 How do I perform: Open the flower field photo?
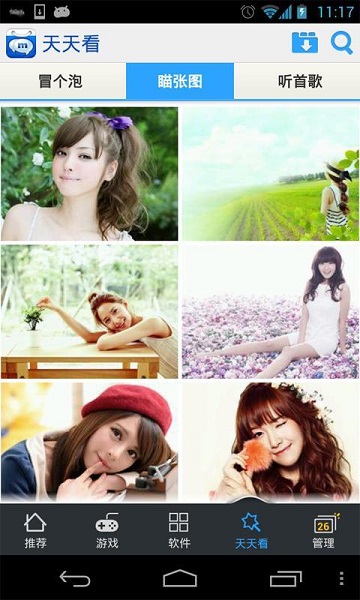[270, 311]
